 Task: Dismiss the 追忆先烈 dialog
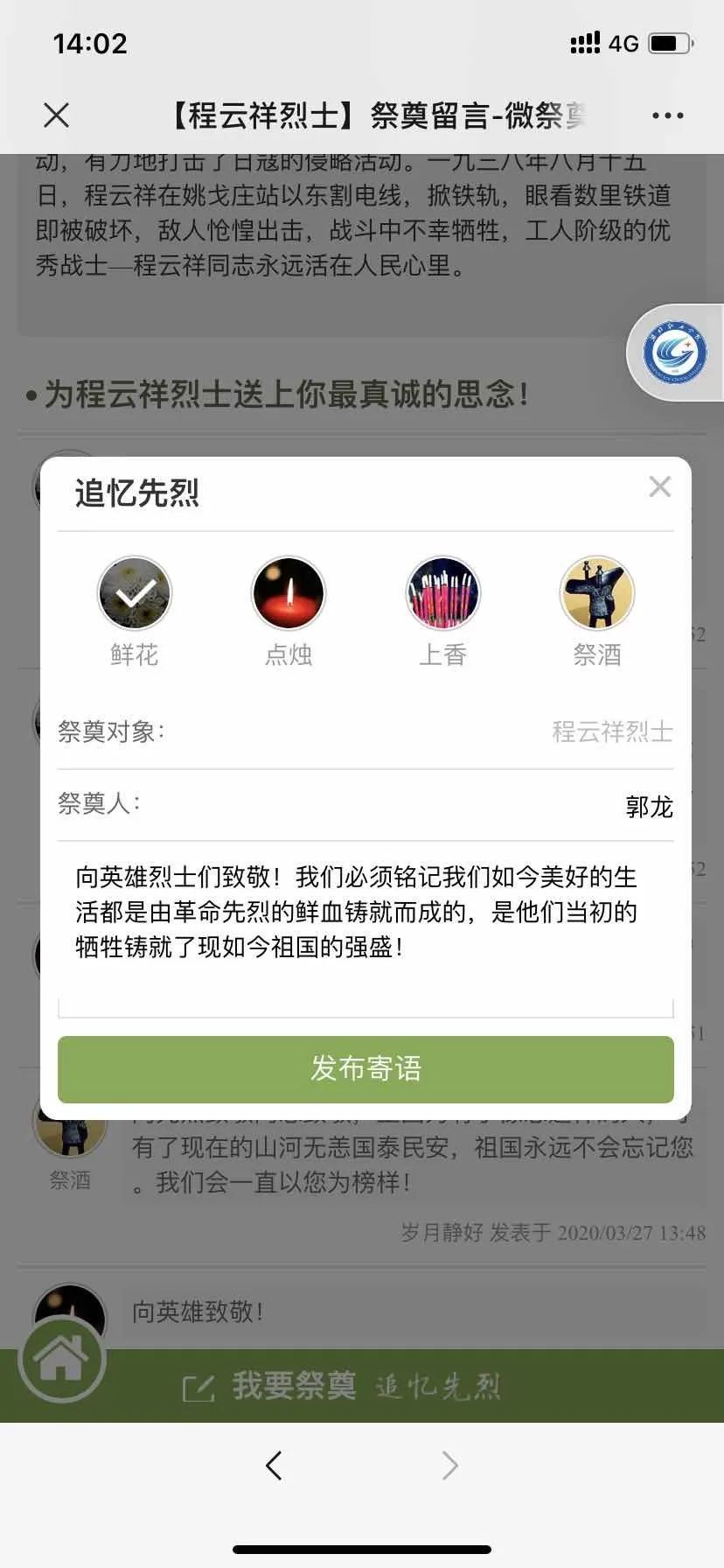coord(660,486)
